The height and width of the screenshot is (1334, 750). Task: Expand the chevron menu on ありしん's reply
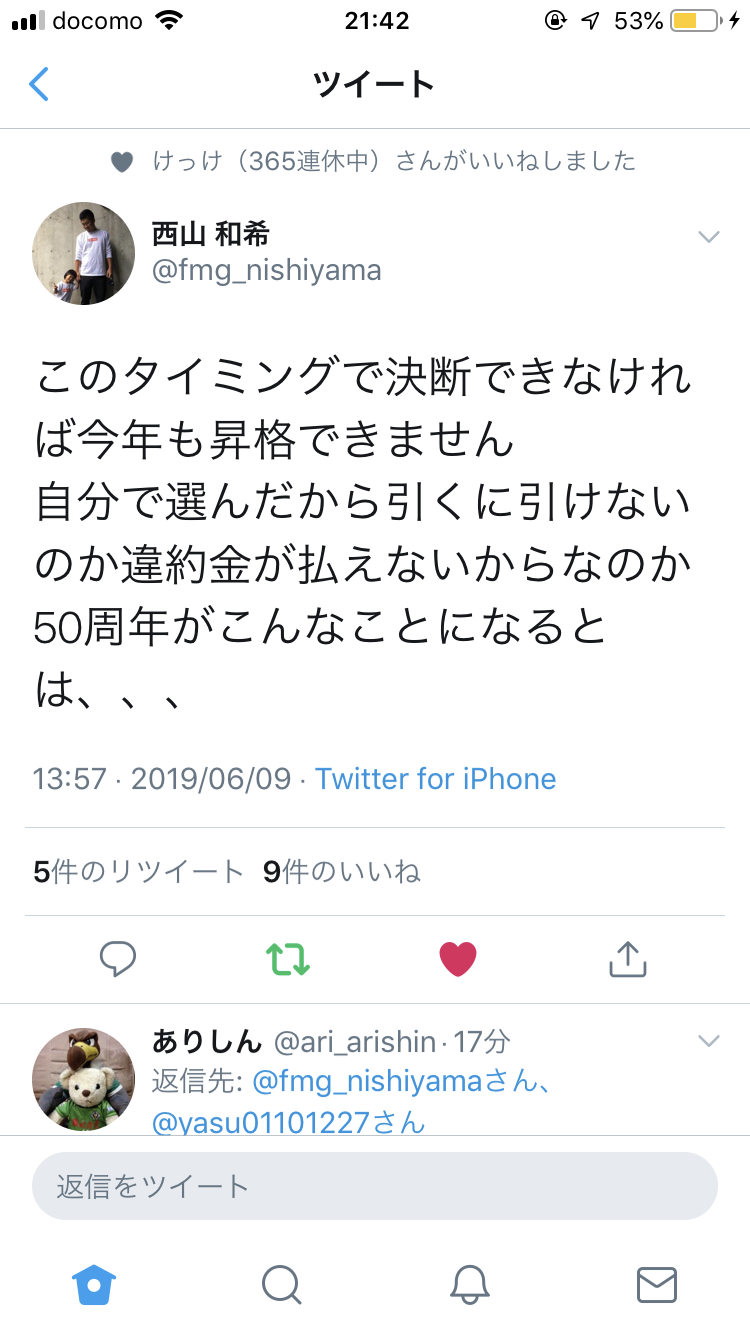pos(708,1042)
